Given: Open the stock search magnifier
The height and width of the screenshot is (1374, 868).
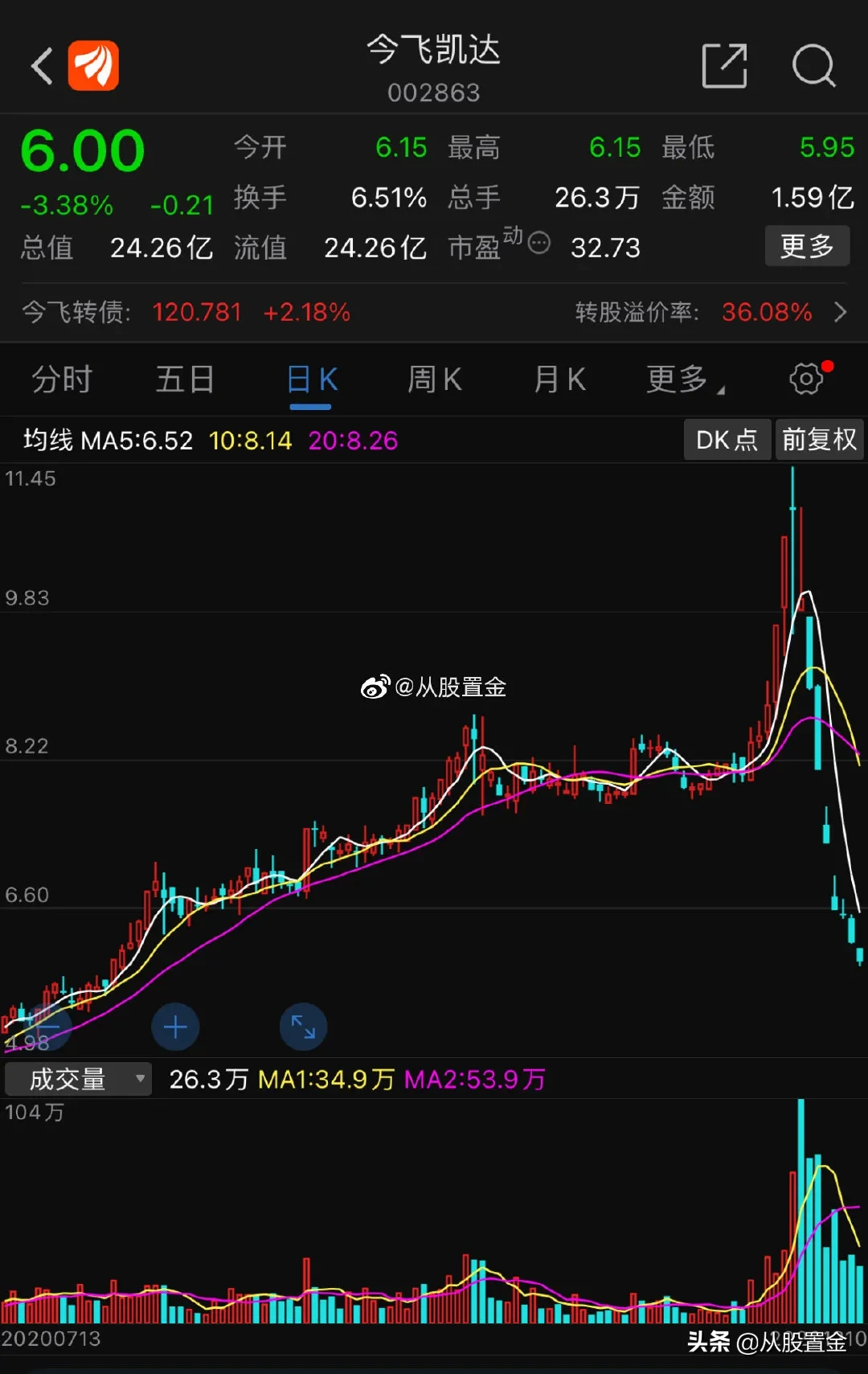Looking at the screenshot, I should point(813,66).
